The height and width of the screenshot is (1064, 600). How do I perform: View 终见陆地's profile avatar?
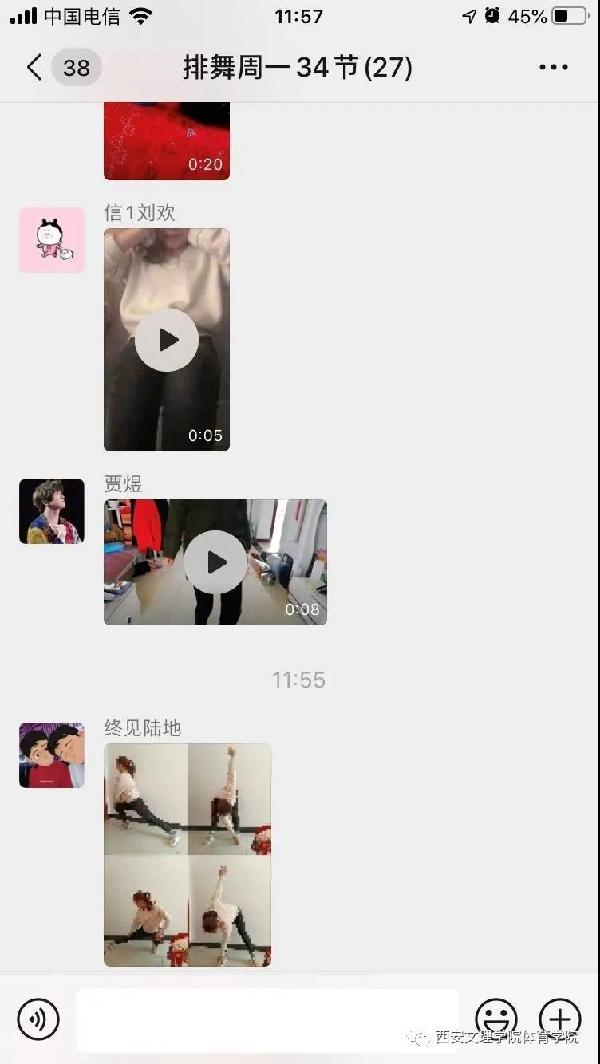click(x=52, y=755)
